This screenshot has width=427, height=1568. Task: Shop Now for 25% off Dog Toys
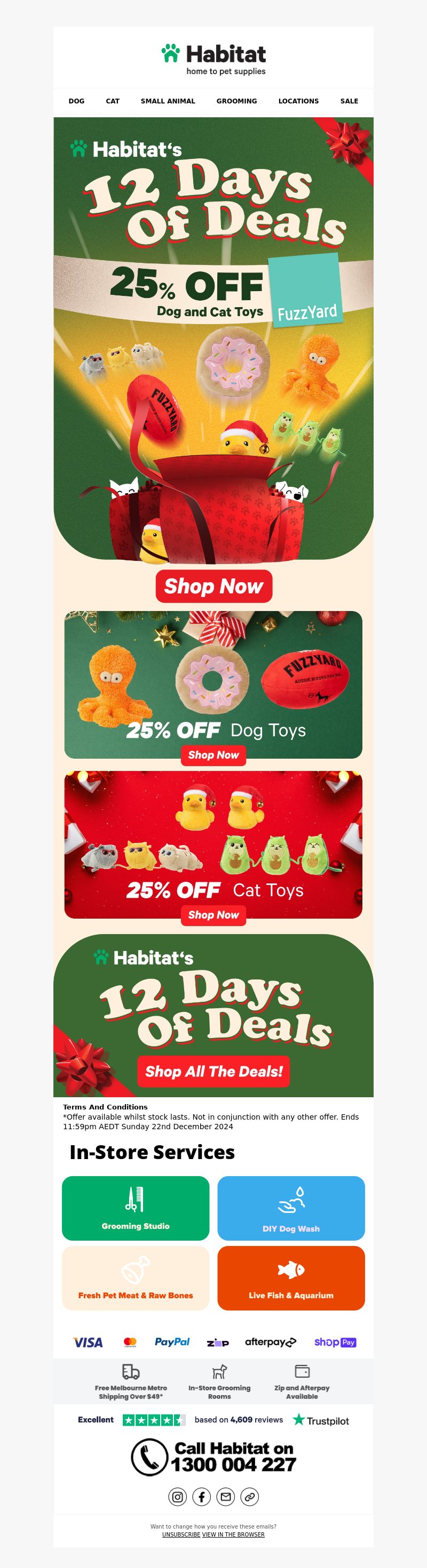coord(213,755)
